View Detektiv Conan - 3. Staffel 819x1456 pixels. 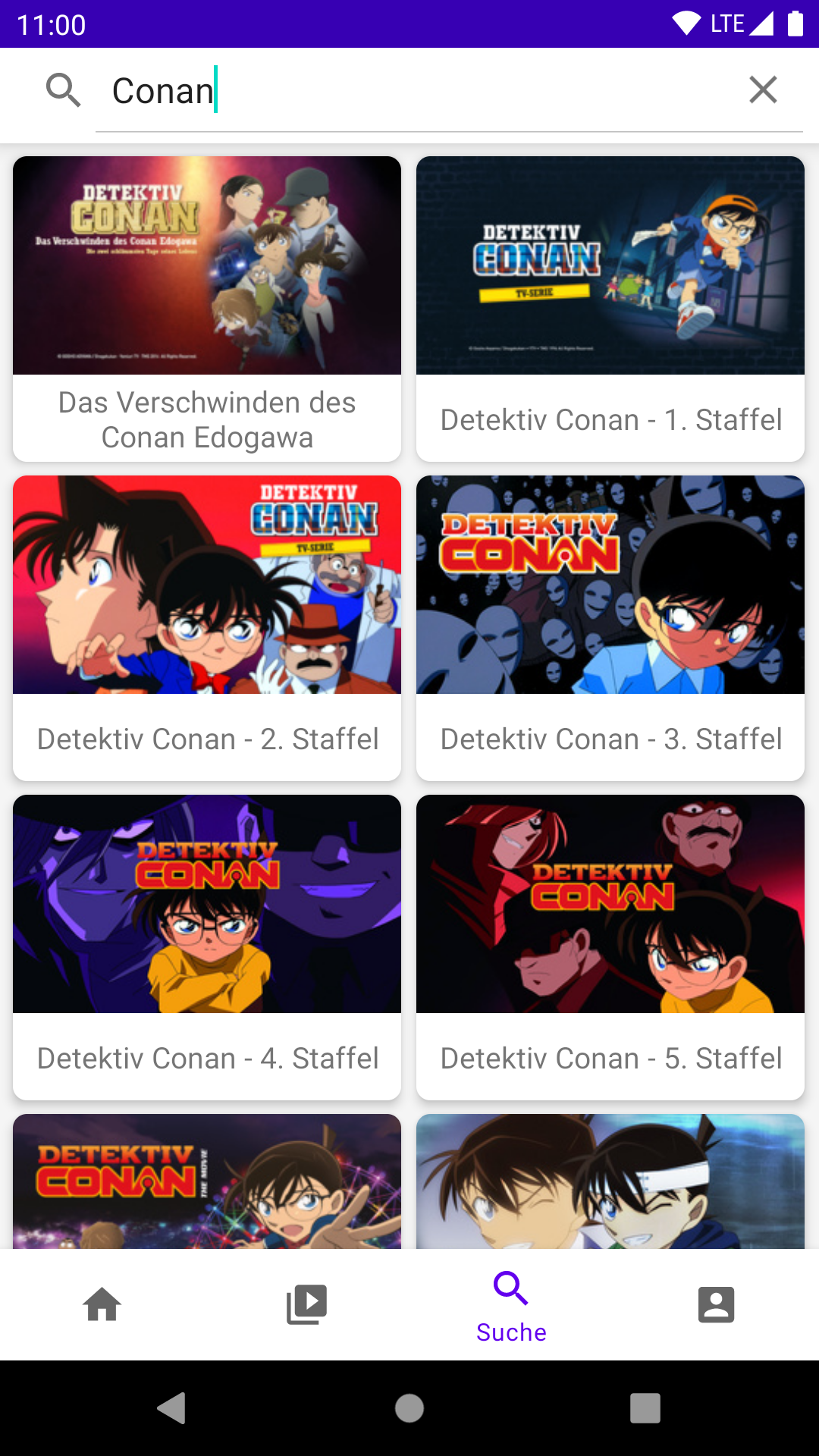pyautogui.click(x=610, y=627)
